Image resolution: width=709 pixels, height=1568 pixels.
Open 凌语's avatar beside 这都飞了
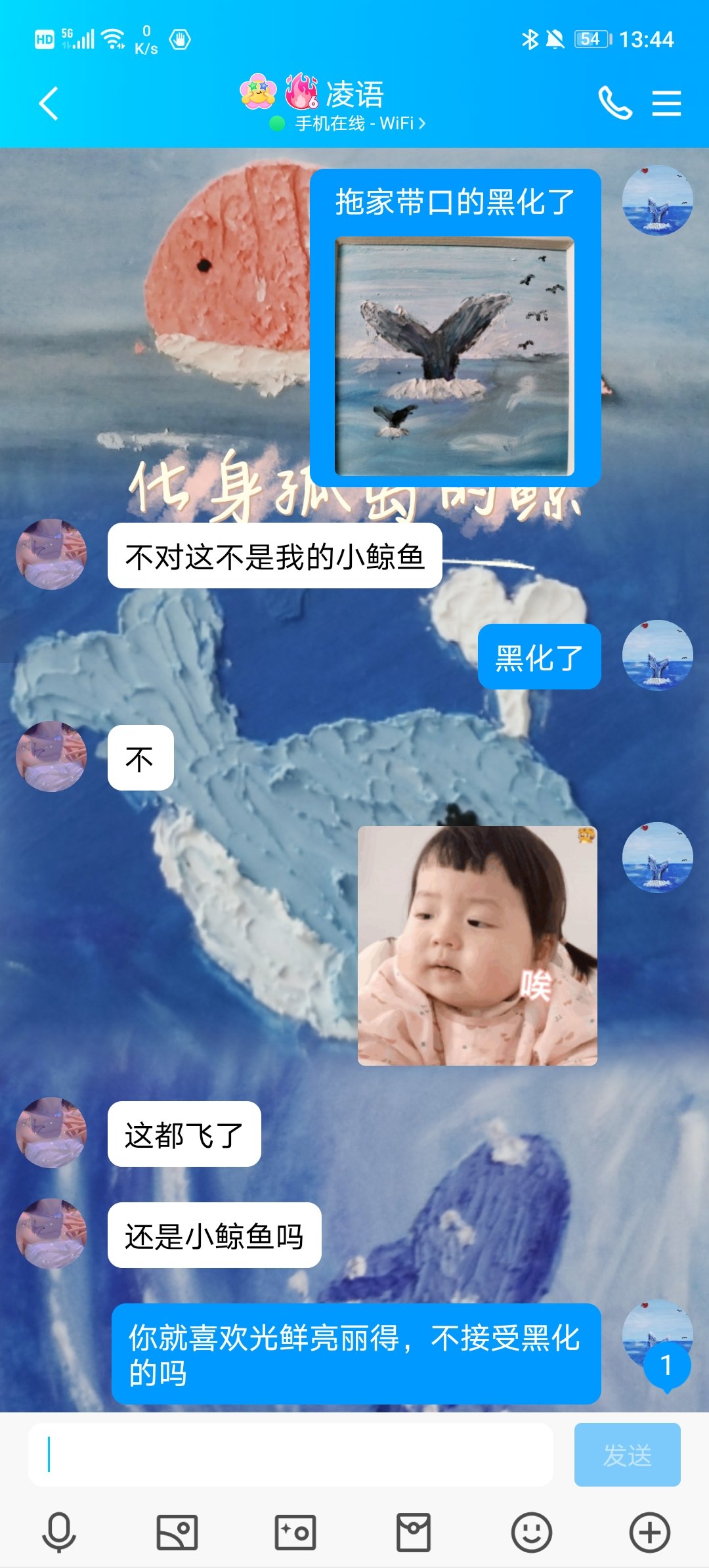coord(51,1133)
